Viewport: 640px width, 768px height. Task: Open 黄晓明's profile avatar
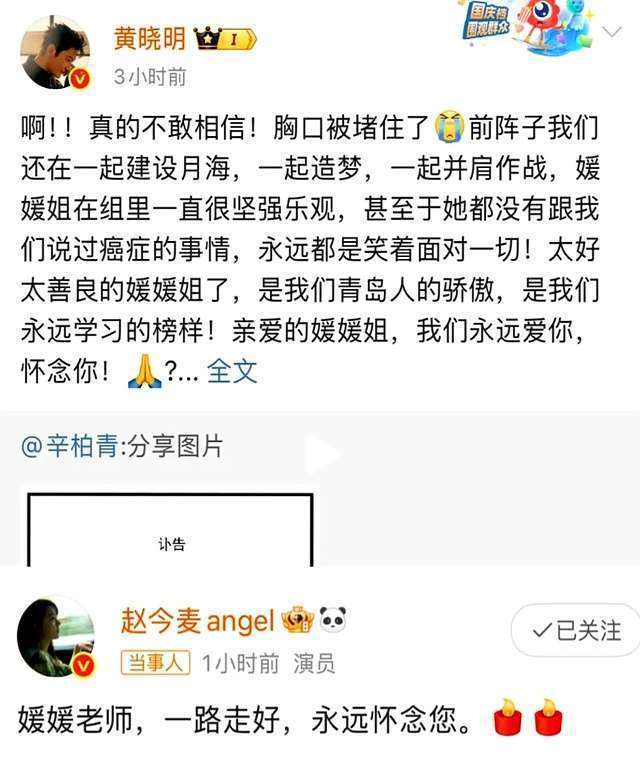click(55, 52)
